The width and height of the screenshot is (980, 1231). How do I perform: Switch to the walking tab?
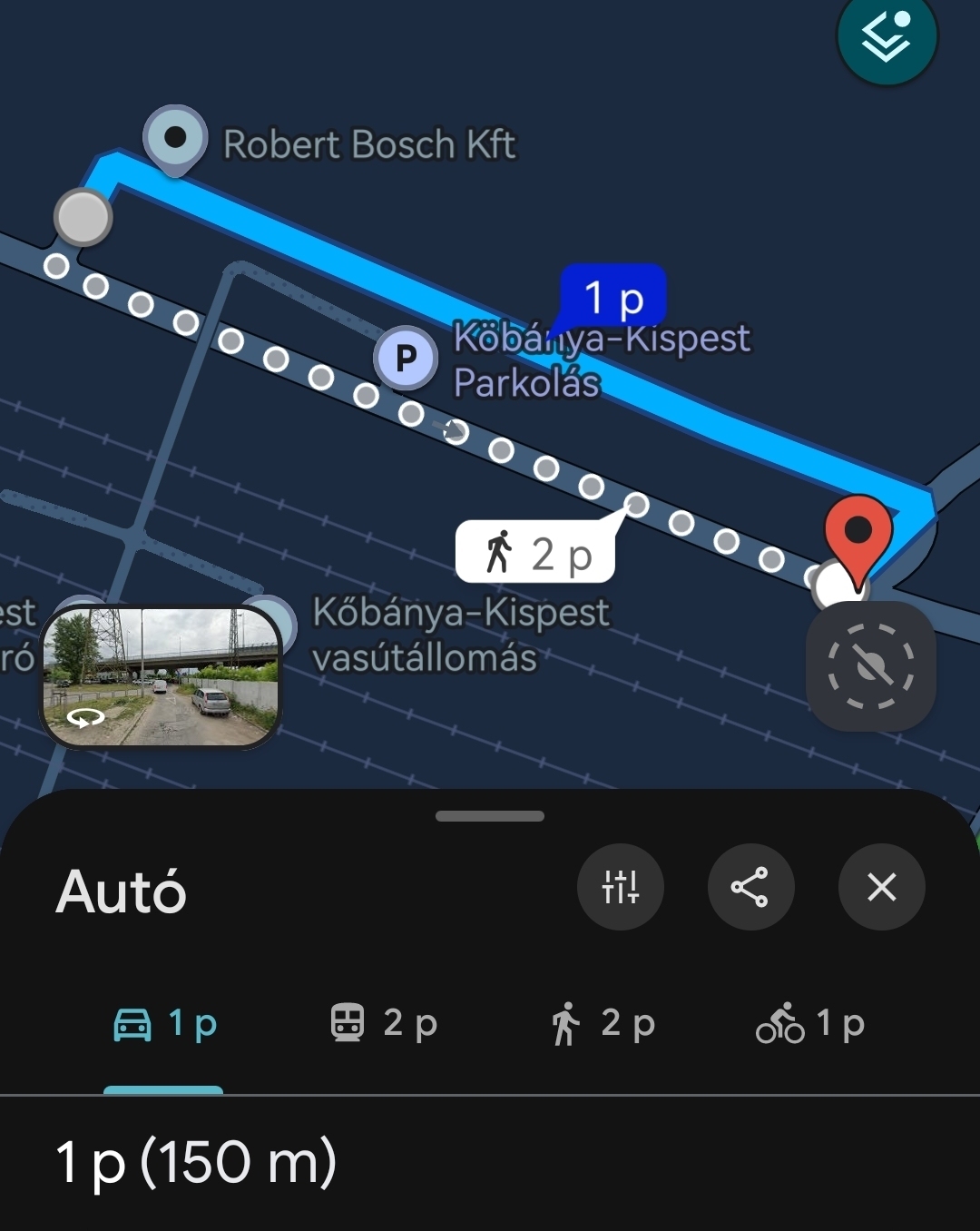click(x=603, y=1024)
